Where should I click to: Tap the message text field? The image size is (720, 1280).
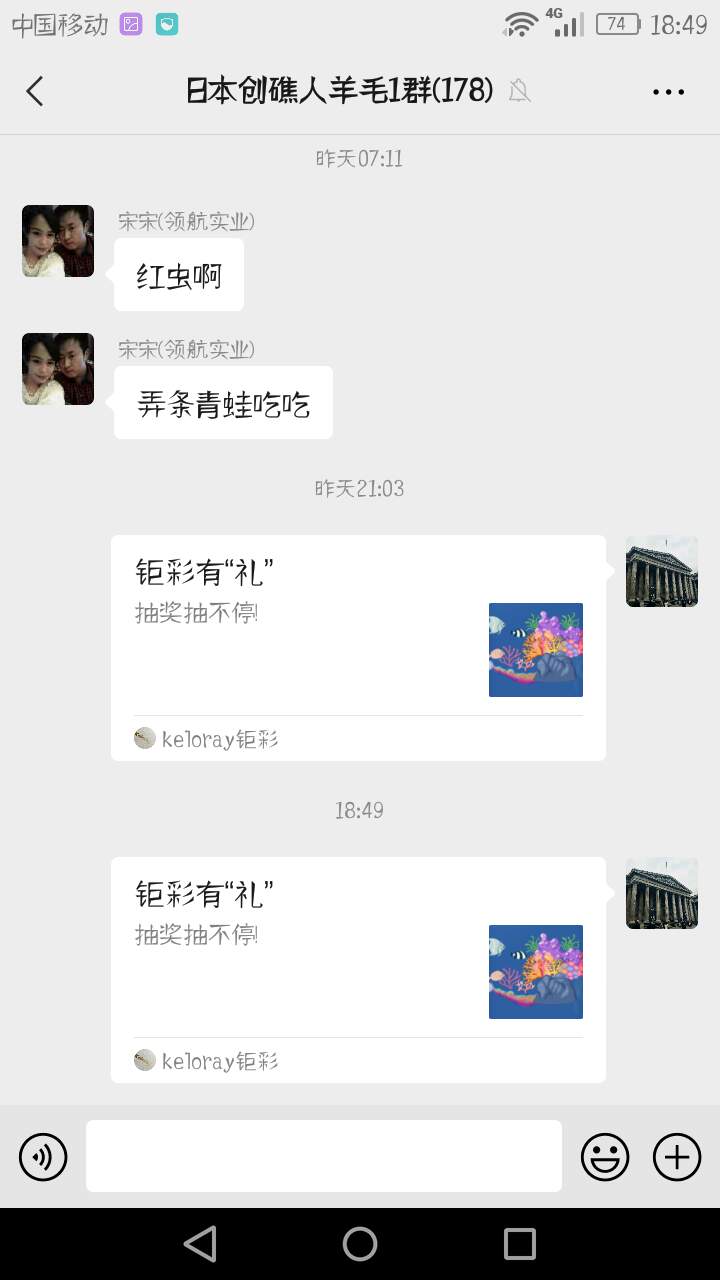pos(323,1156)
